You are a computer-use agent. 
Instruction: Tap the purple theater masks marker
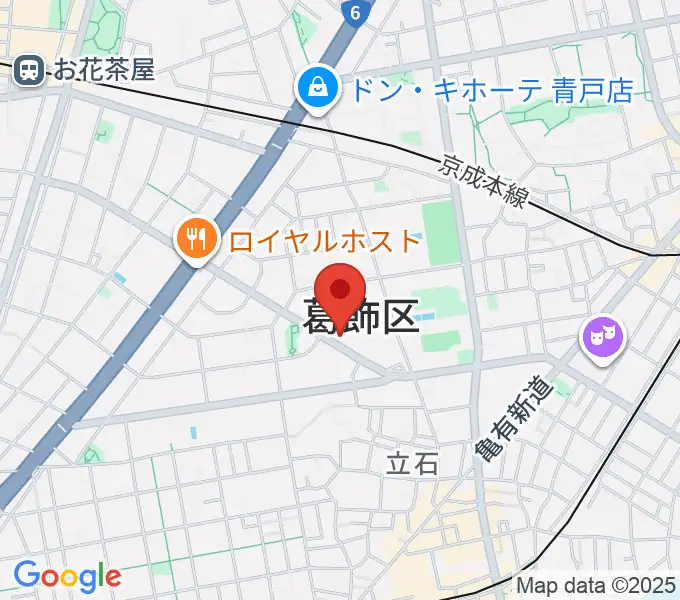tap(604, 336)
